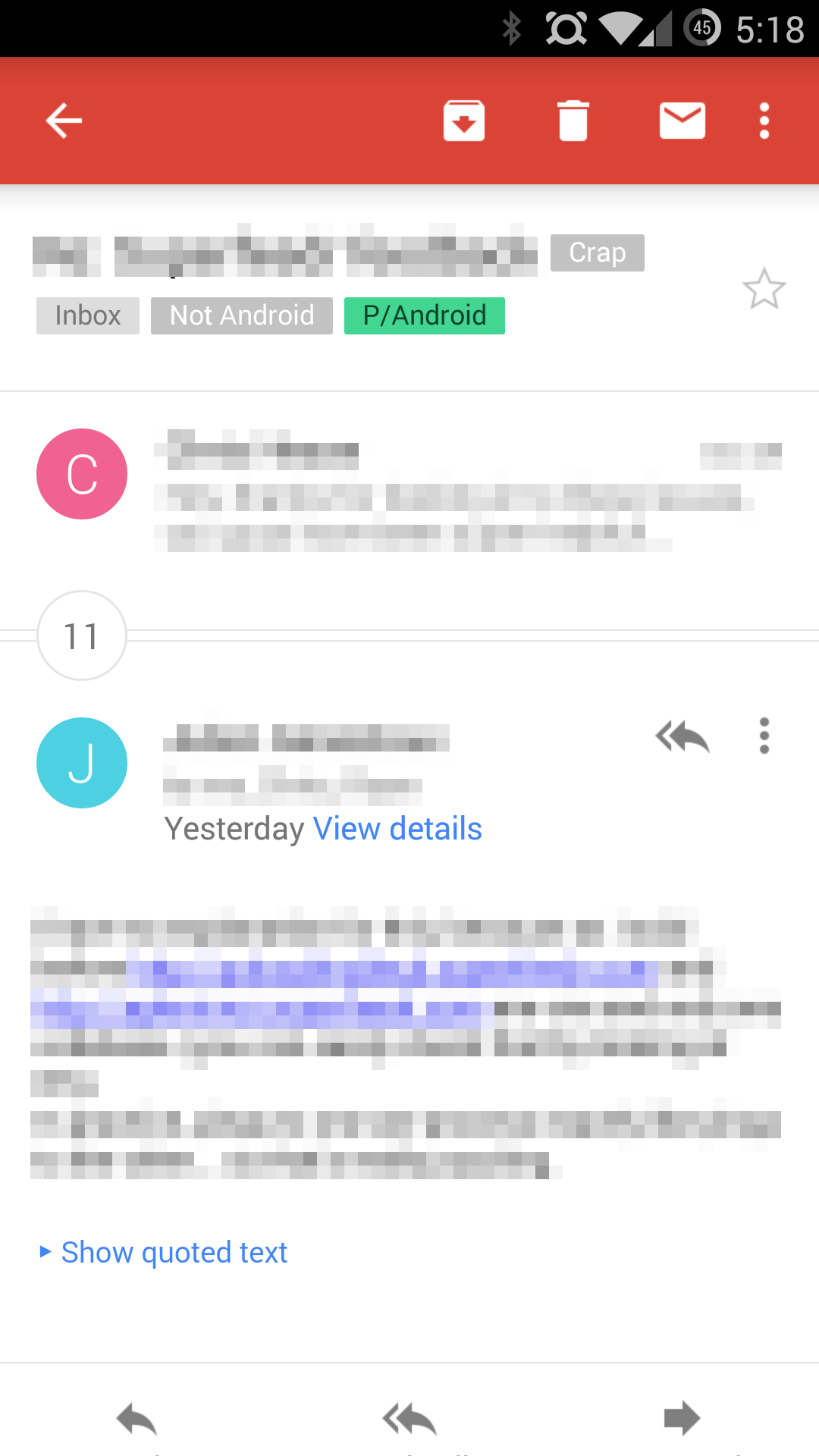Forward this message using bottom arrow
Image resolution: width=819 pixels, height=1456 pixels.
click(x=682, y=1418)
